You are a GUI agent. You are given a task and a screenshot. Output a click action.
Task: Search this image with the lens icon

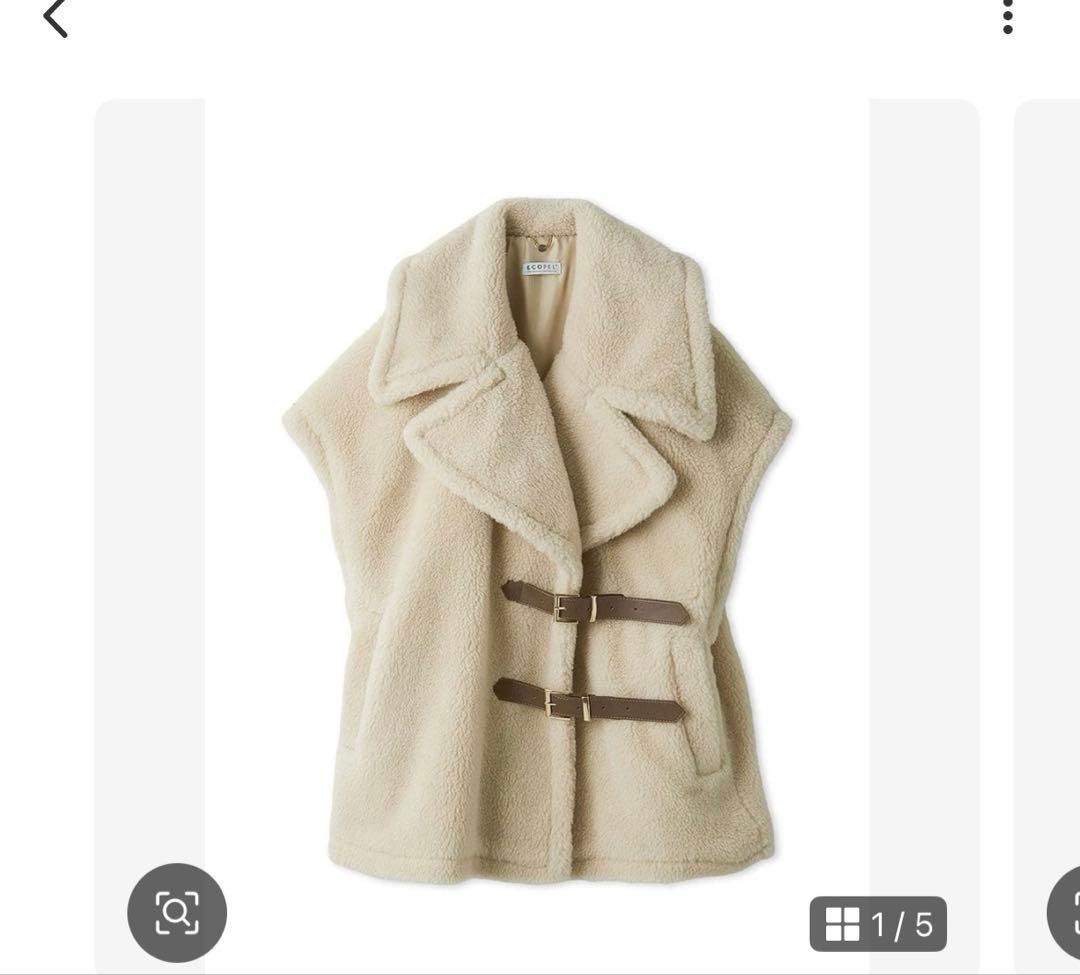click(x=177, y=912)
